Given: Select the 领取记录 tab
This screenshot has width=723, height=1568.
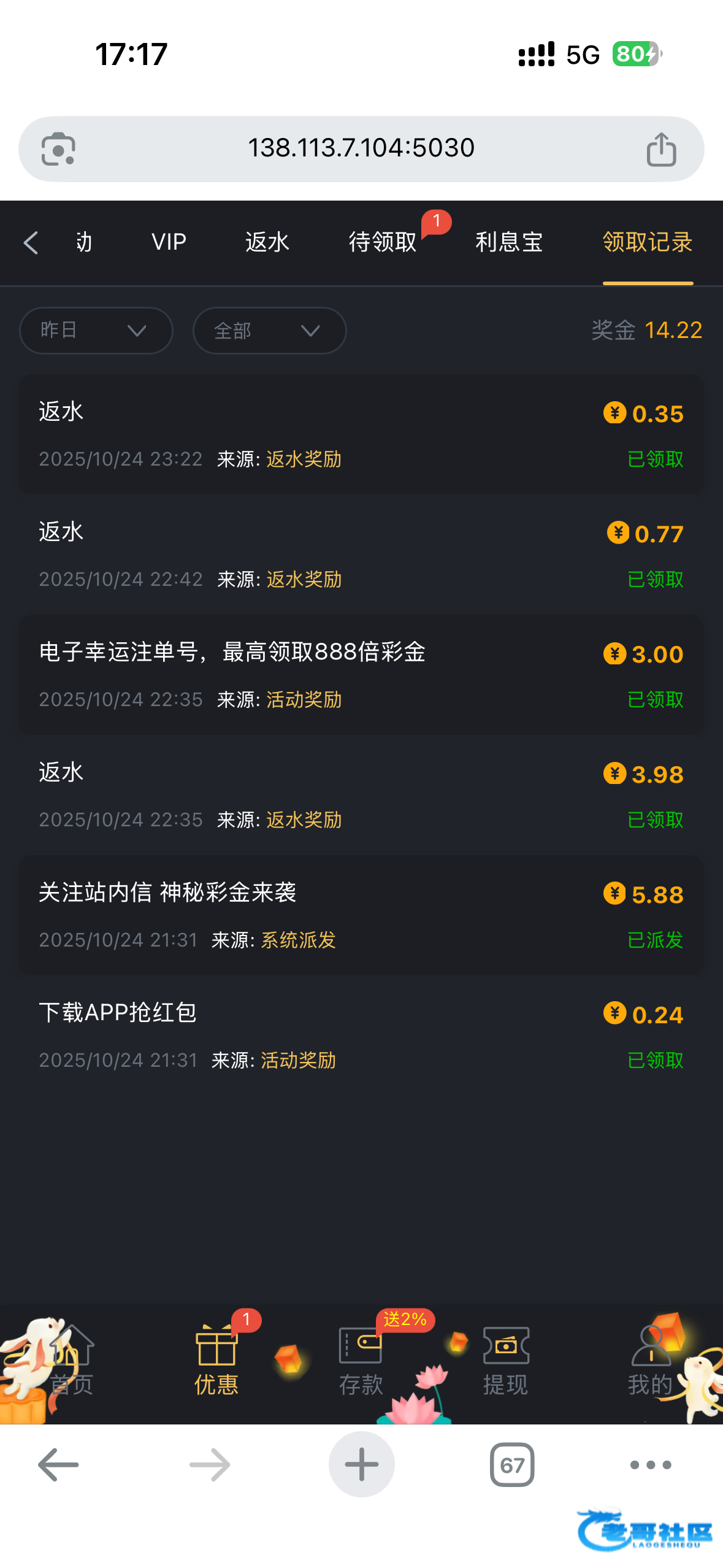Looking at the screenshot, I should tap(648, 242).
